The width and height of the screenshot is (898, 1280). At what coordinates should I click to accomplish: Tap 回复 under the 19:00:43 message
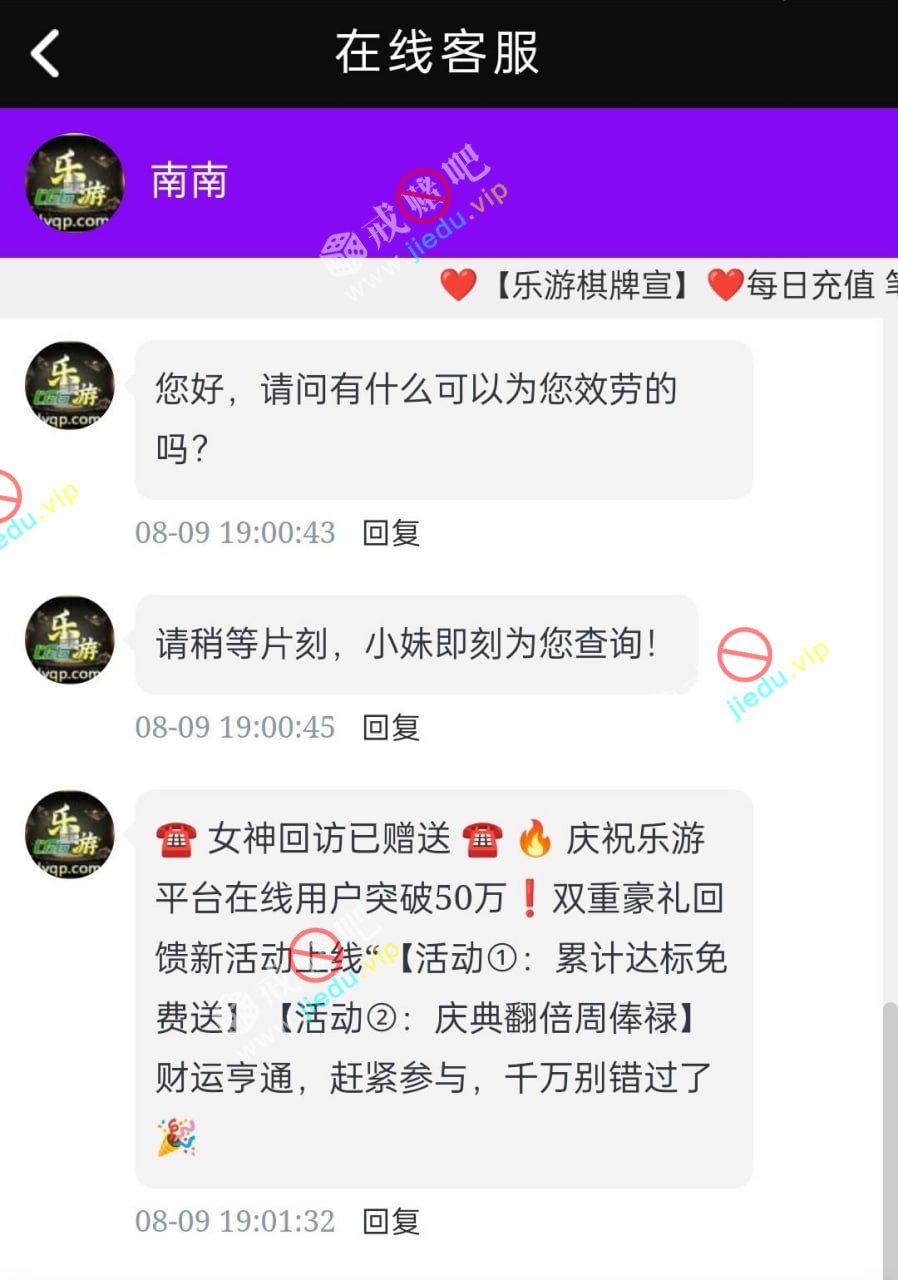pyautogui.click(x=390, y=532)
